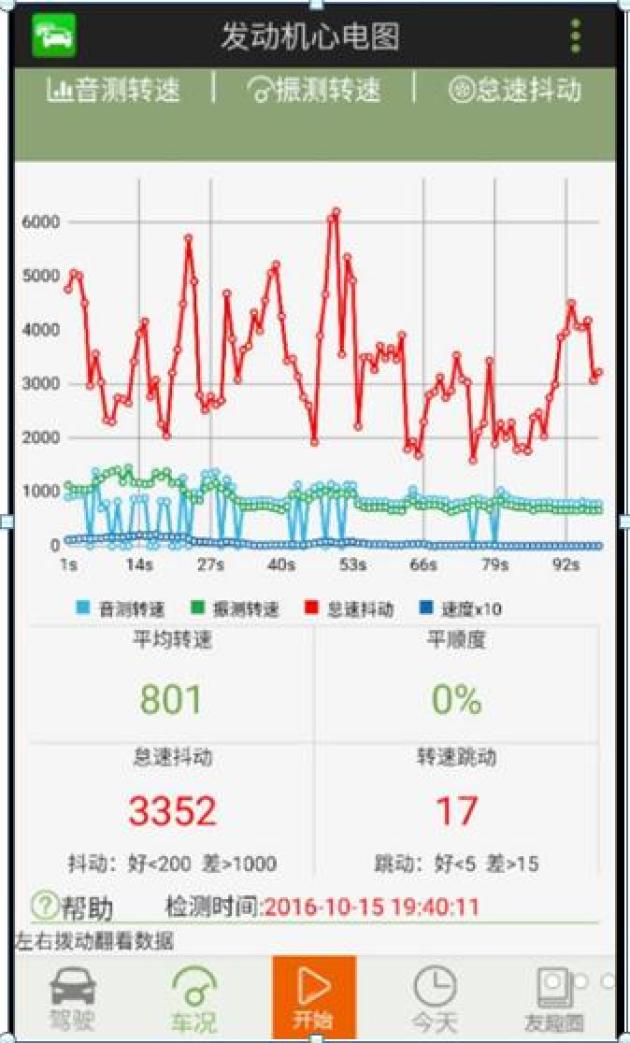Tap the green car app icon
Screen dimensions: 630x1043
(x=55, y=36)
